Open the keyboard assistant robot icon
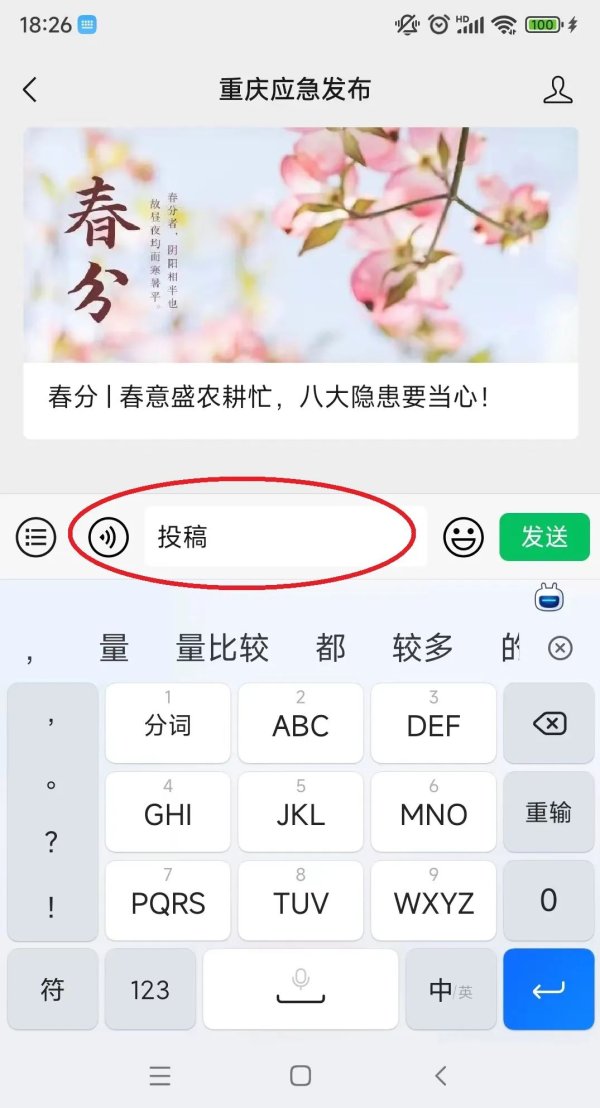Screen dimensions: 600x1108 551,598
